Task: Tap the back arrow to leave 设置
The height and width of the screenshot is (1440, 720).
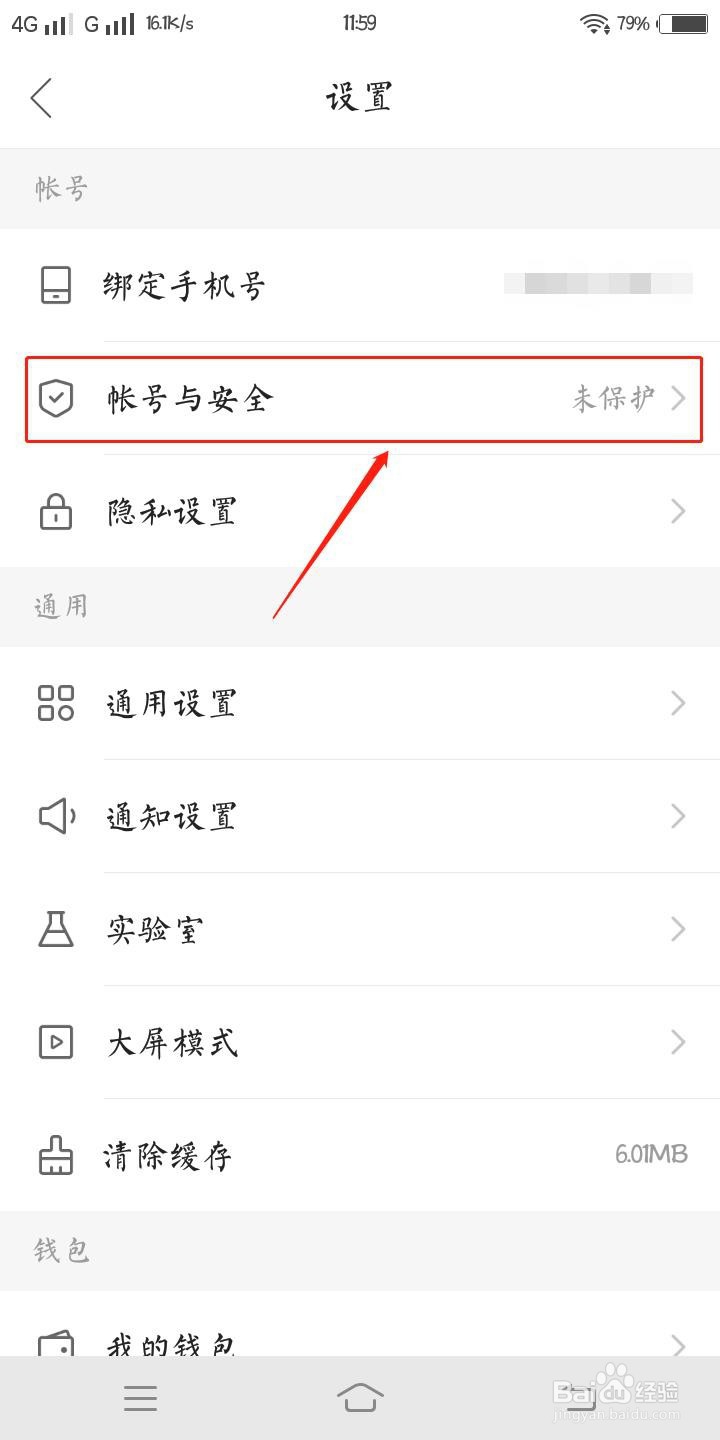Action: tap(41, 97)
